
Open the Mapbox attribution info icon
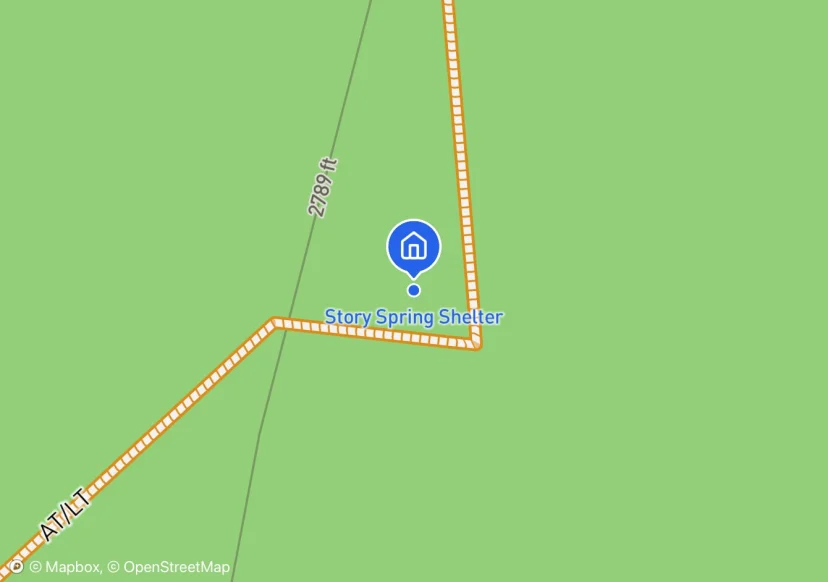16,567
